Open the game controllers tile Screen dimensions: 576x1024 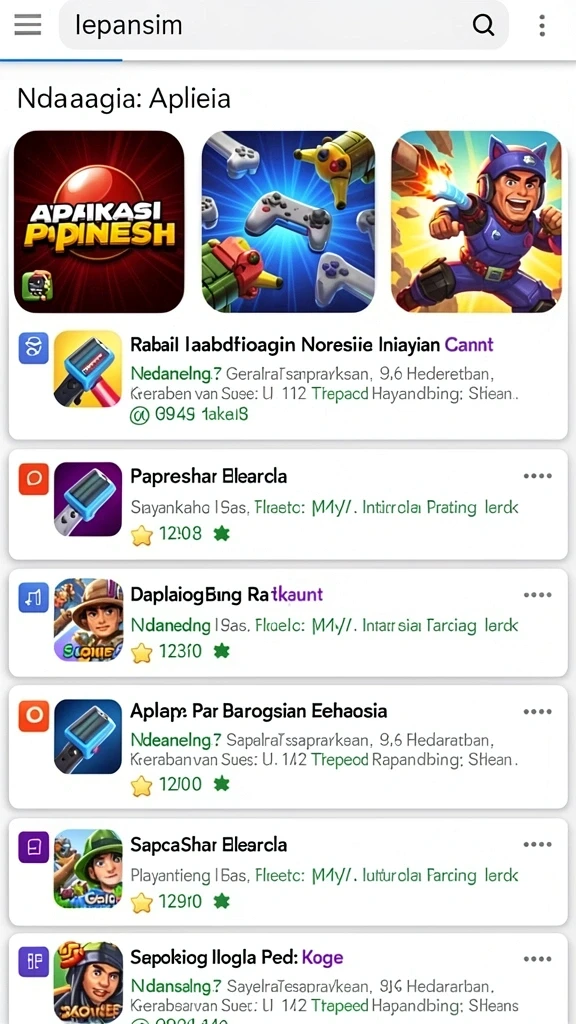(x=288, y=222)
